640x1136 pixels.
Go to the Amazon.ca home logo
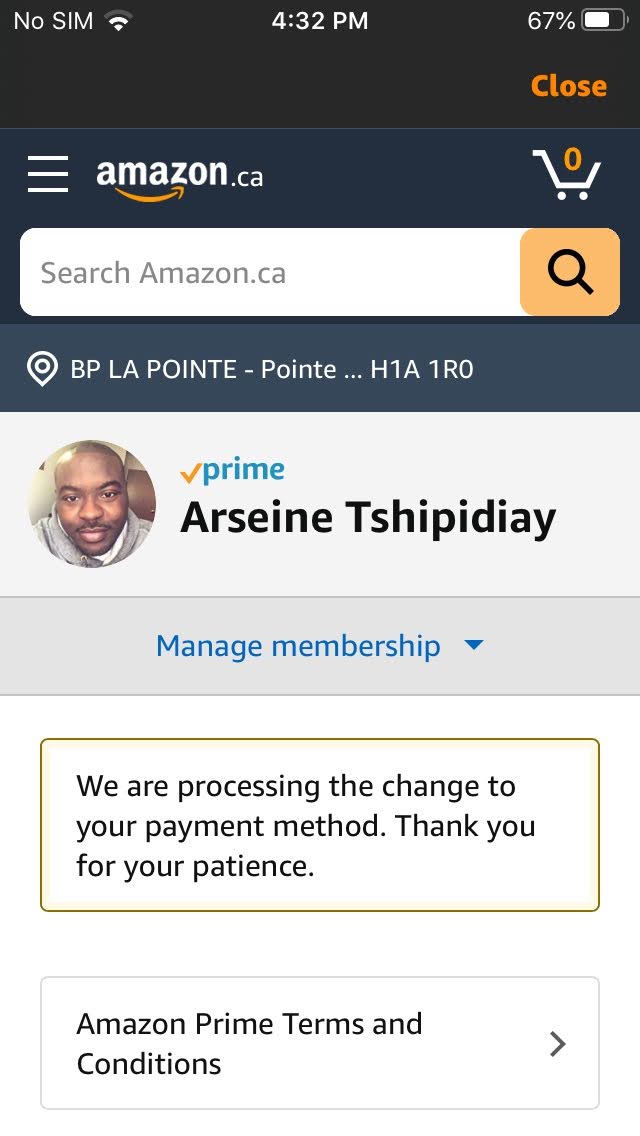[x=179, y=177]
